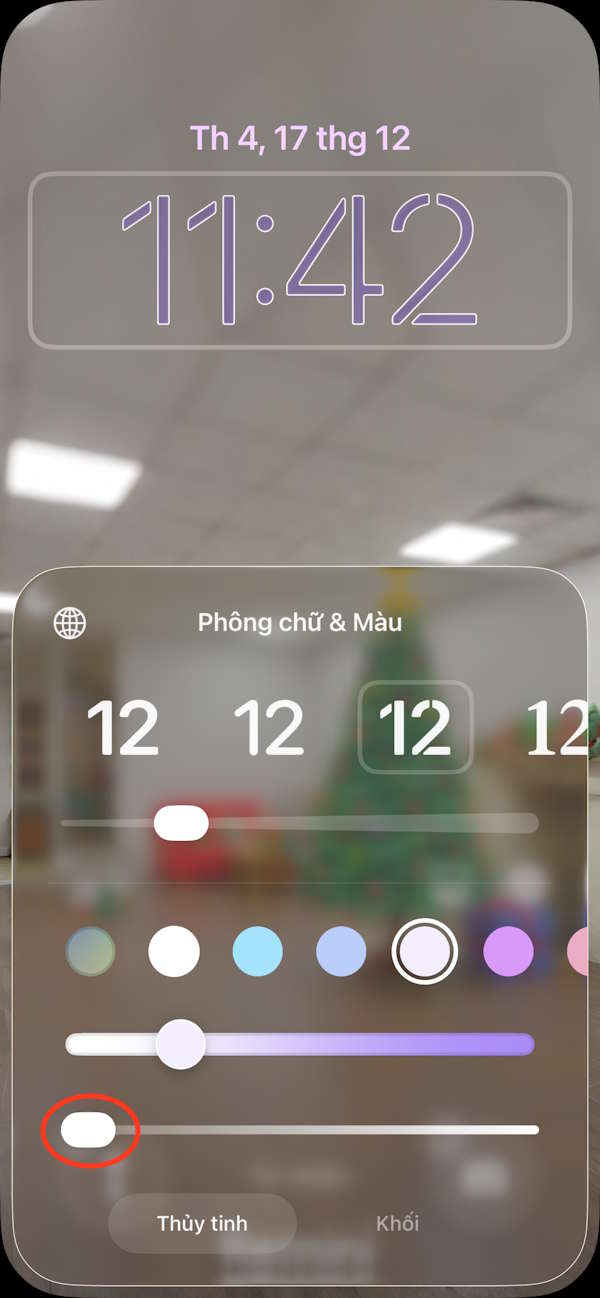
Task: Open the globe numeral script options
Action: pos(70,623)
